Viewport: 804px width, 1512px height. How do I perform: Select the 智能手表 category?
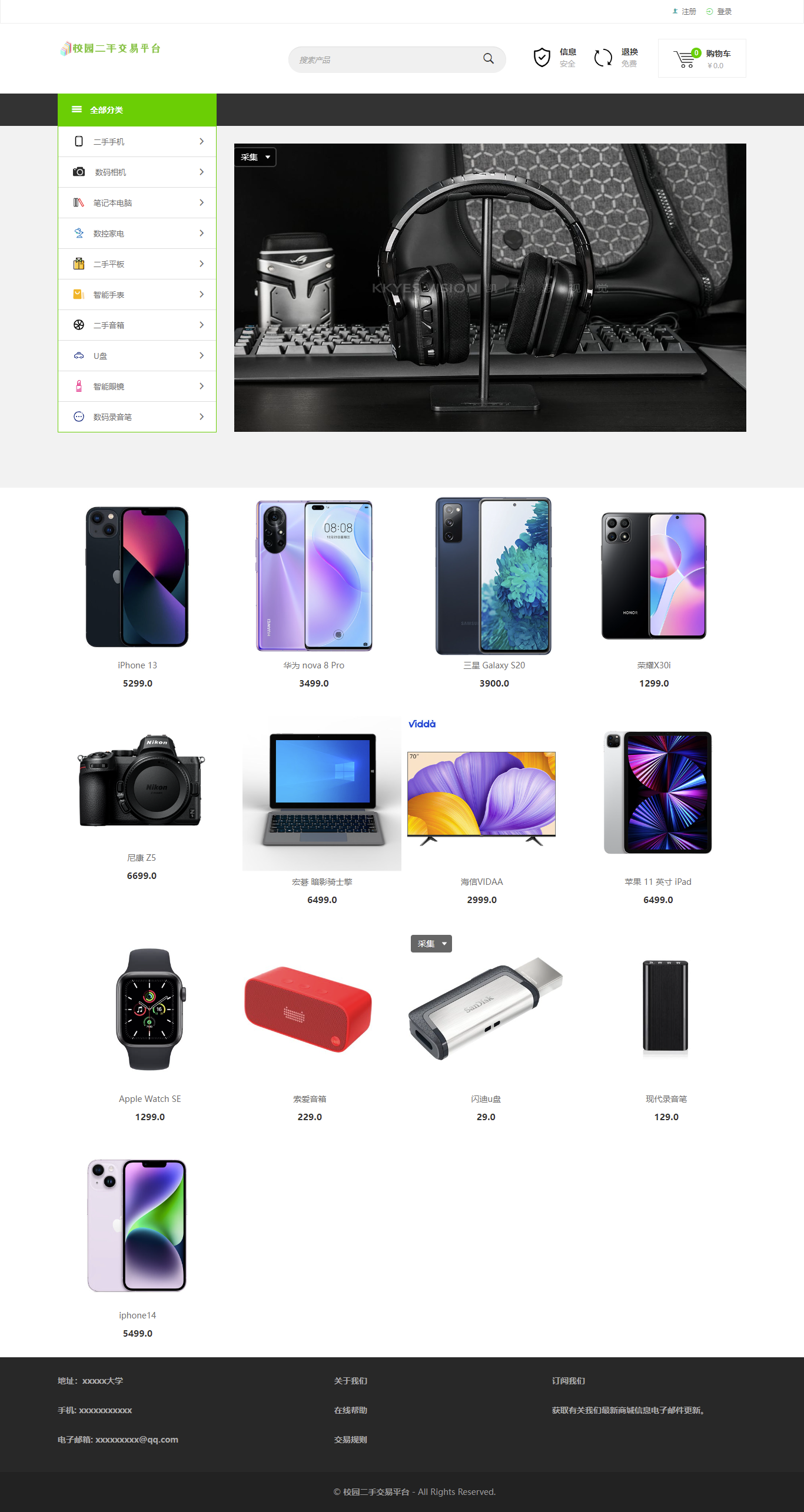(137, 295)
